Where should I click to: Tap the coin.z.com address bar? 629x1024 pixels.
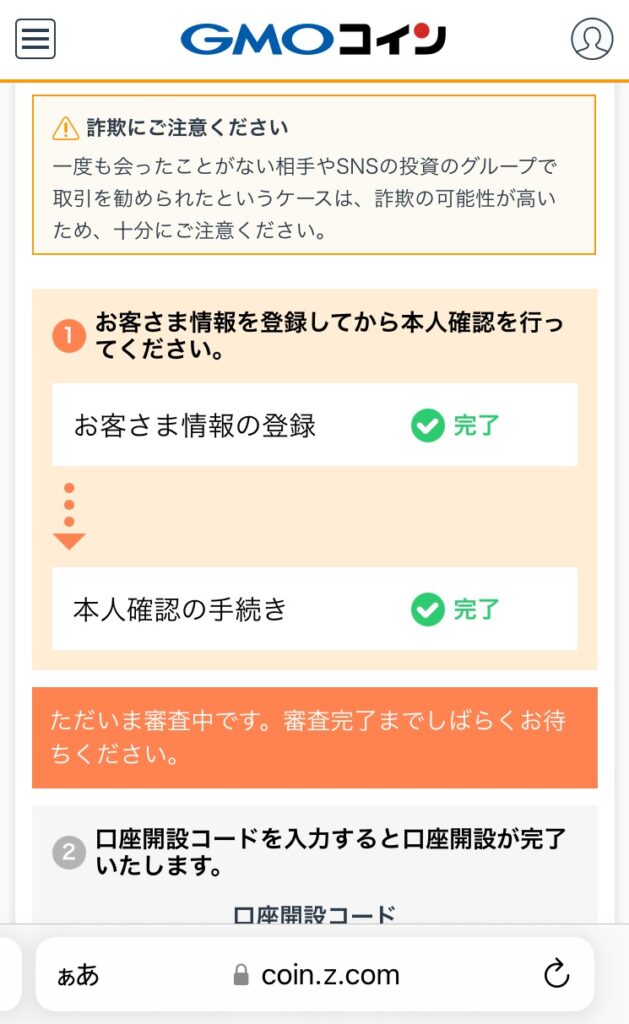(315, 974)
